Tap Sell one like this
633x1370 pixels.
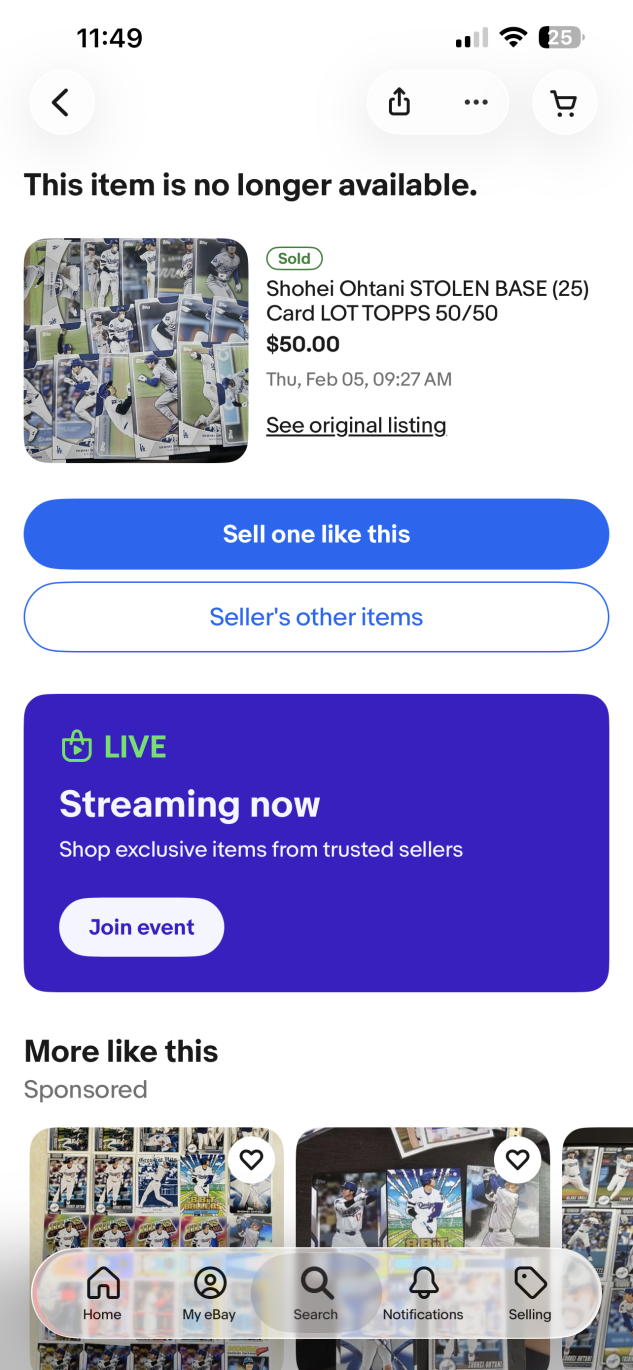point(316,534)
